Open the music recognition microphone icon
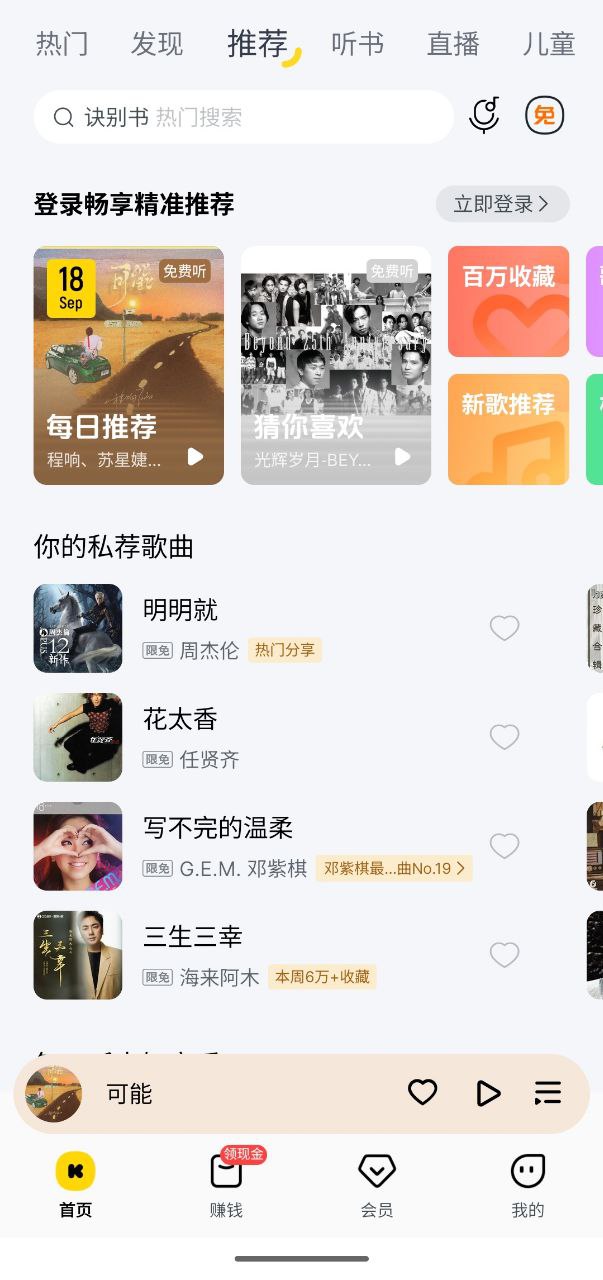The width and height of the screenshot is (603, 1280). point(485,116)
